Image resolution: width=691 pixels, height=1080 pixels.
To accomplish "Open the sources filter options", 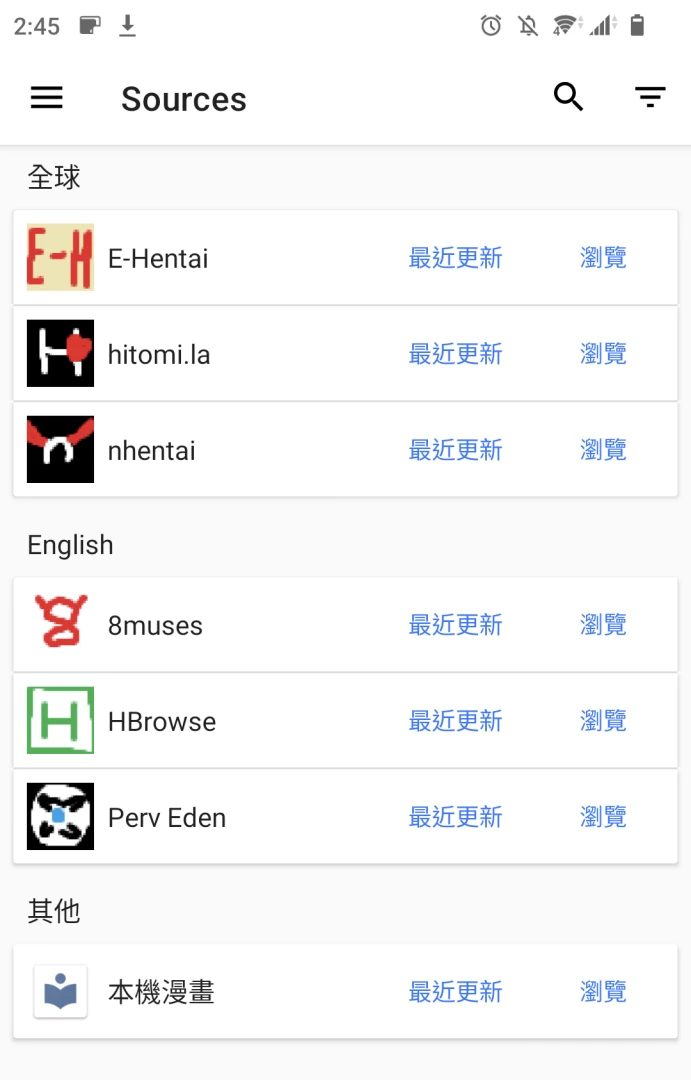I will click(x=650, y=98).
